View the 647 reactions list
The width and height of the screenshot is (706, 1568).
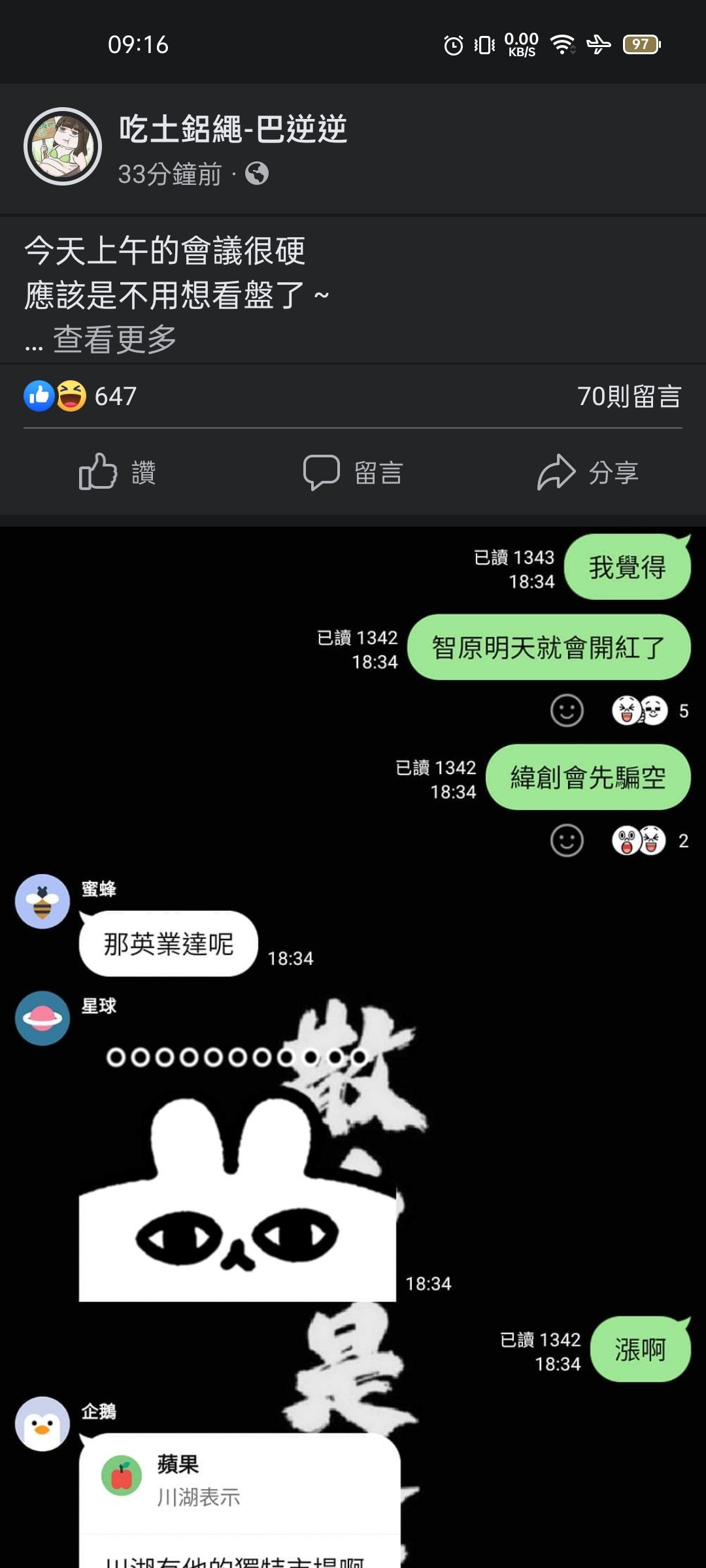tap(81, 396)
